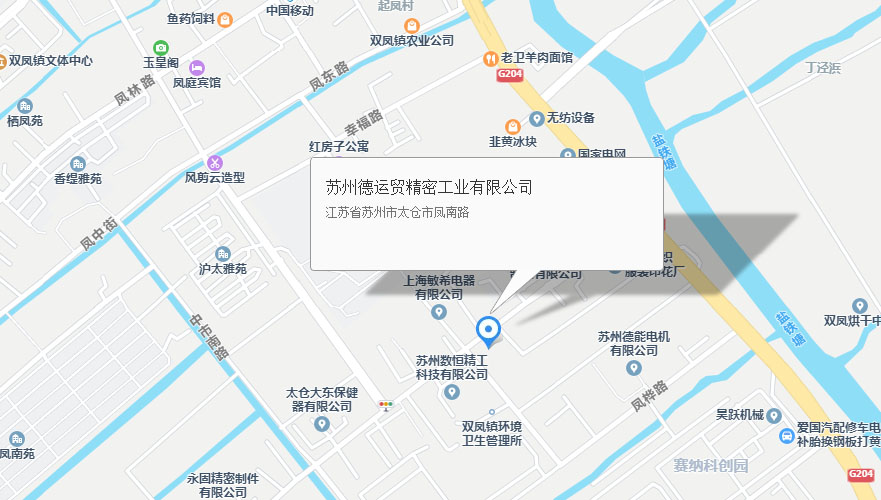Tap the 爱国汽配修车电 bus-style marker
881x500 pixels.
point(787,436)
